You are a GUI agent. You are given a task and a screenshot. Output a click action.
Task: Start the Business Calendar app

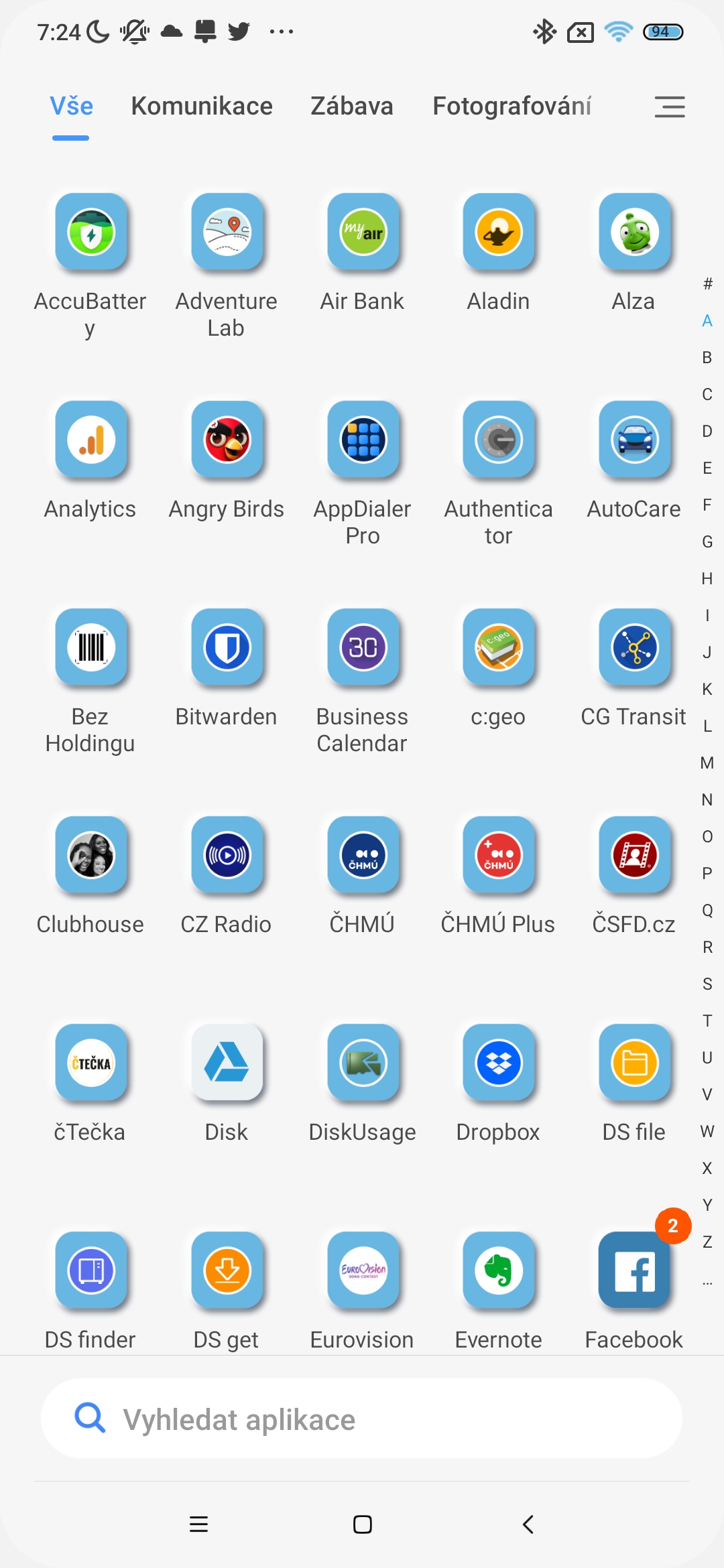[x=363, y=648]
